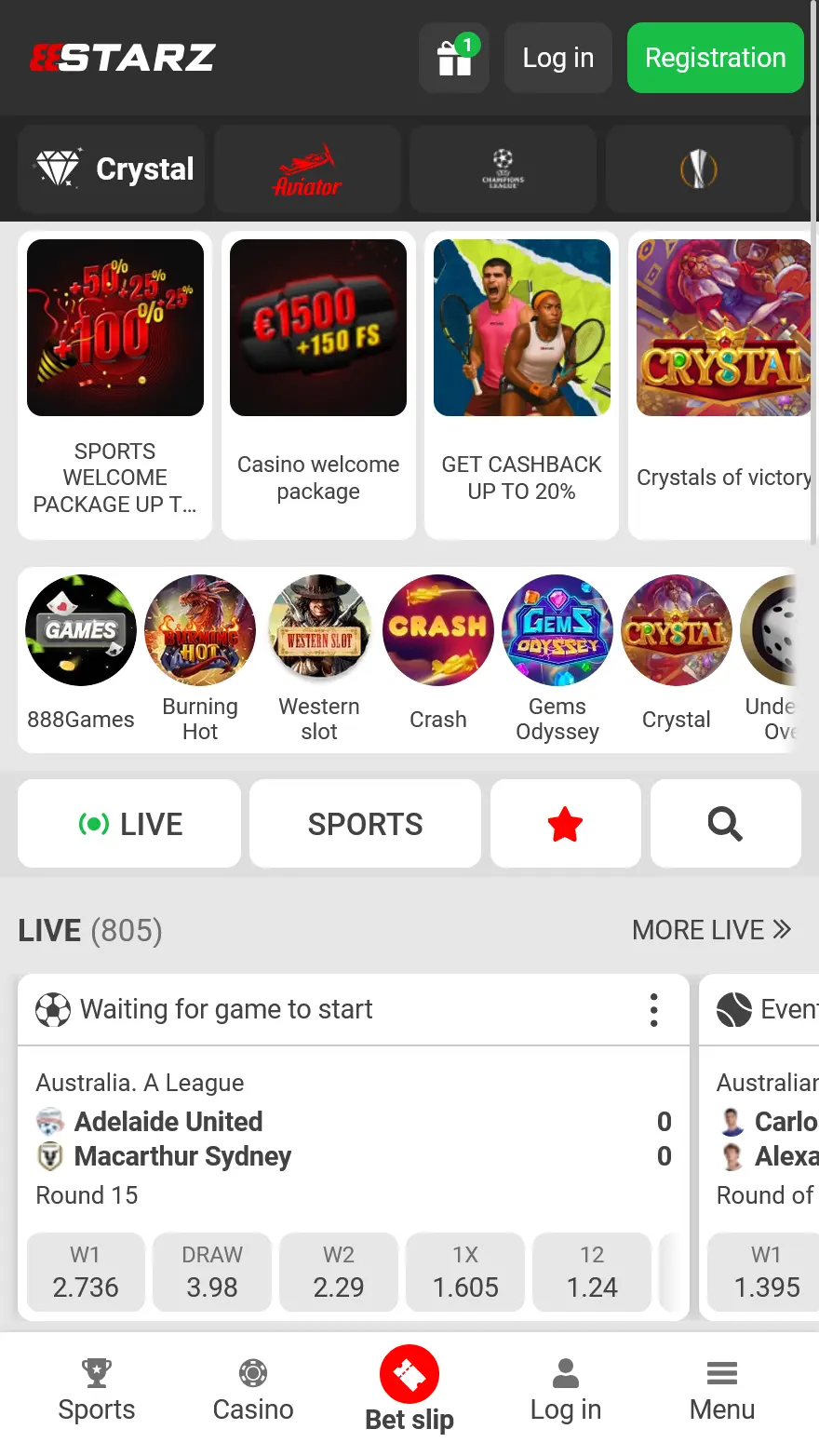Open the Burning Hot game icon
This screenshot has height=1456, width=819.
(200, 629)
